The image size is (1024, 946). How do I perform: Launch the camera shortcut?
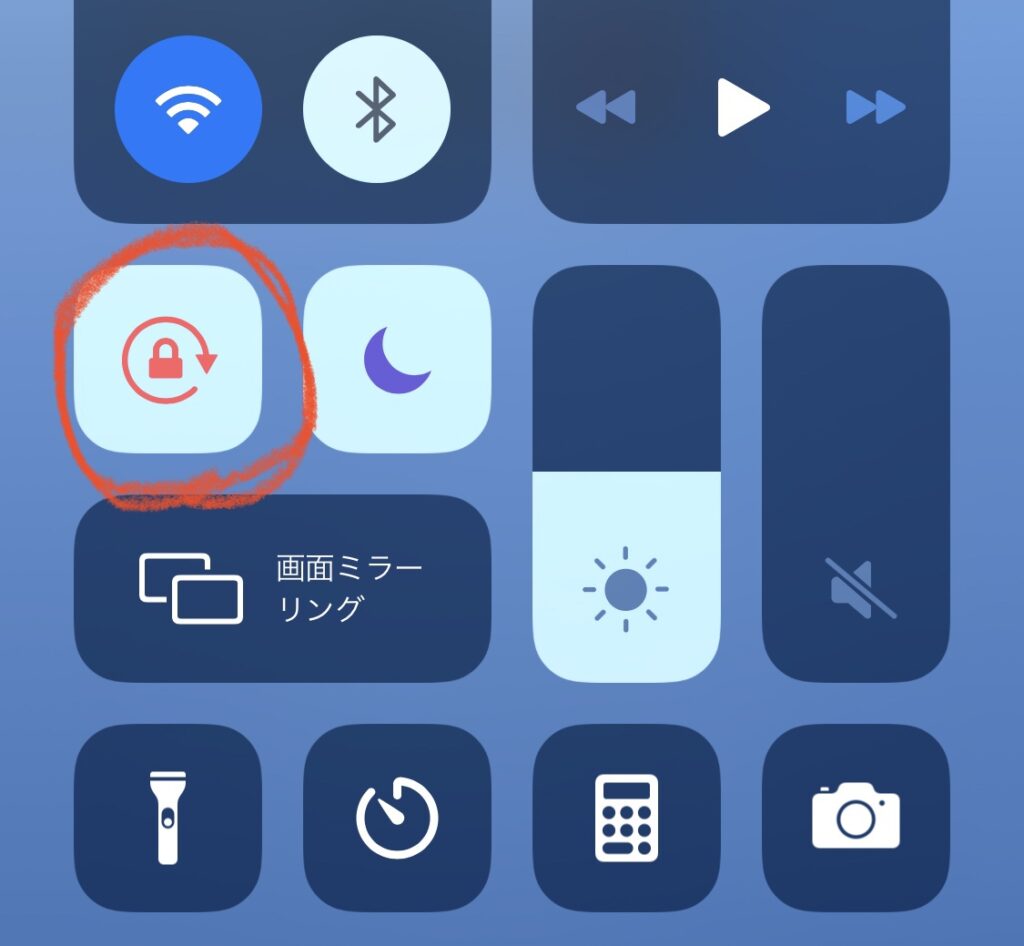click(856, 818)
